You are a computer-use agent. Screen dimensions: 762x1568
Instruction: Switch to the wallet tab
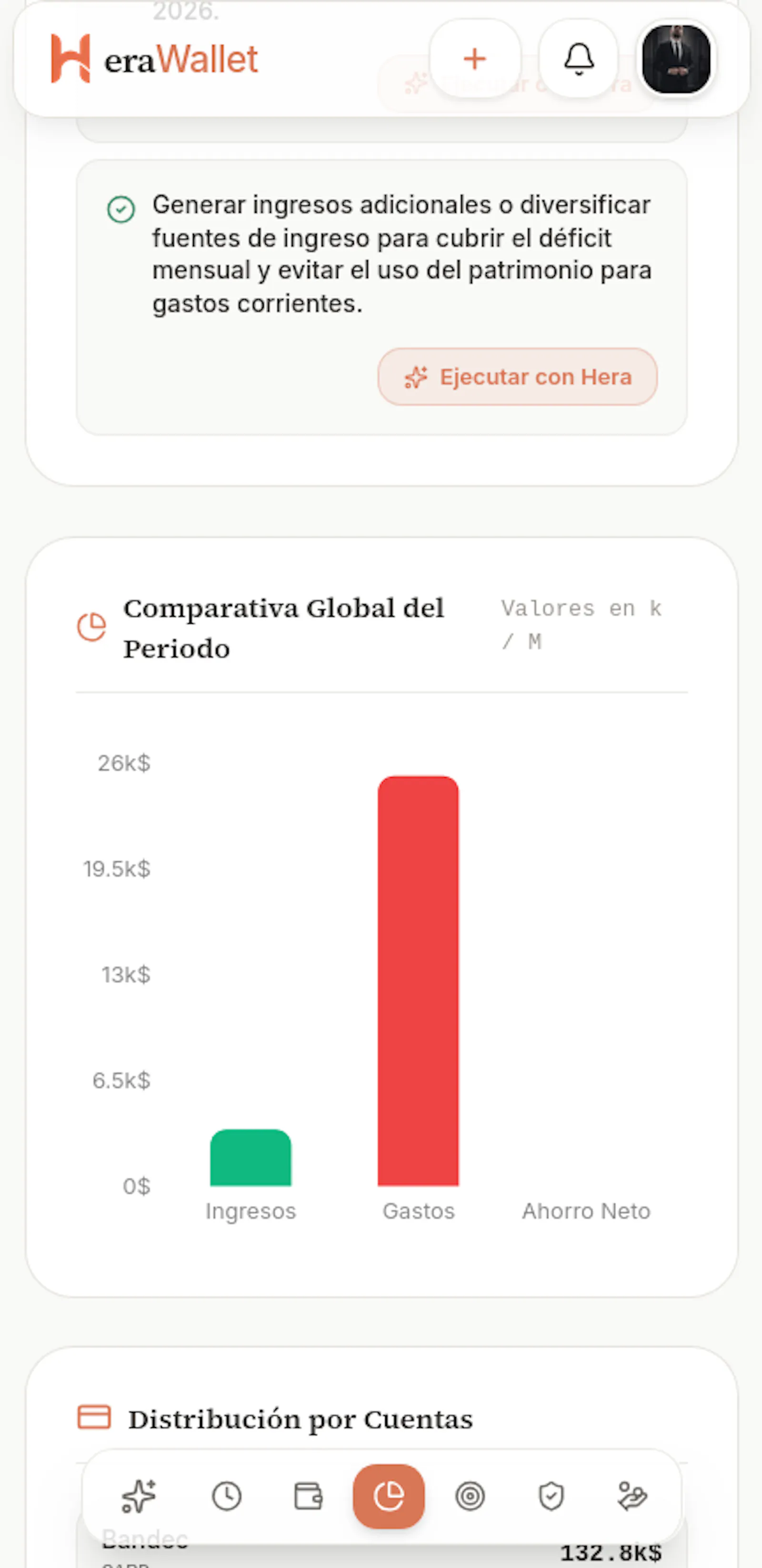pos(308,1496)
